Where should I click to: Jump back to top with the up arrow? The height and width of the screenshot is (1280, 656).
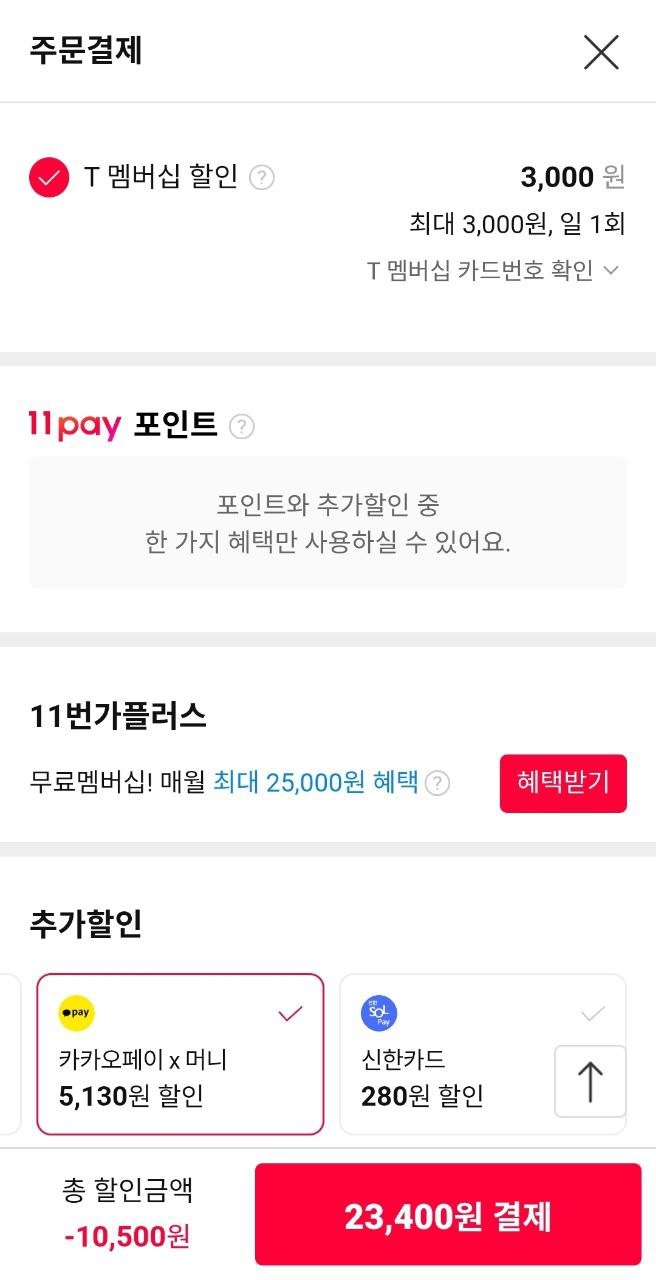click(590, 1081)
